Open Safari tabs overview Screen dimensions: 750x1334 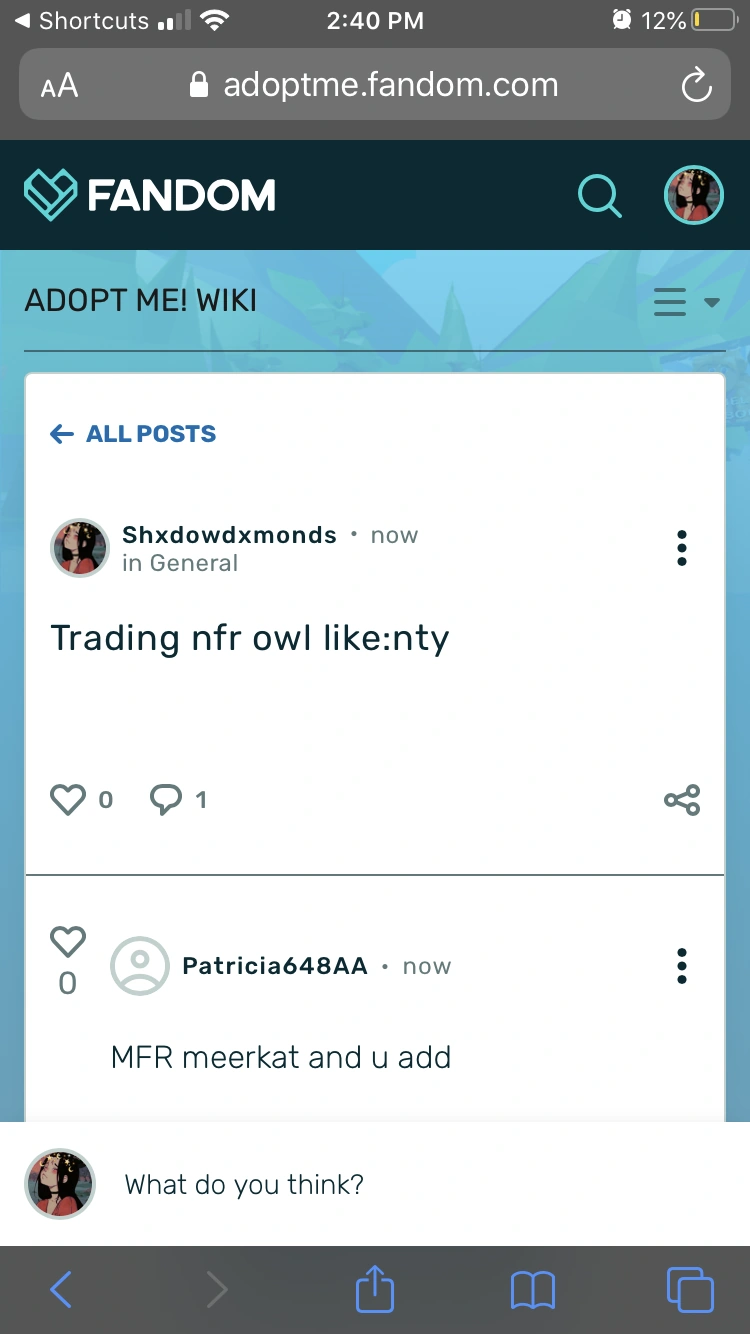[x=690, y=1290]
